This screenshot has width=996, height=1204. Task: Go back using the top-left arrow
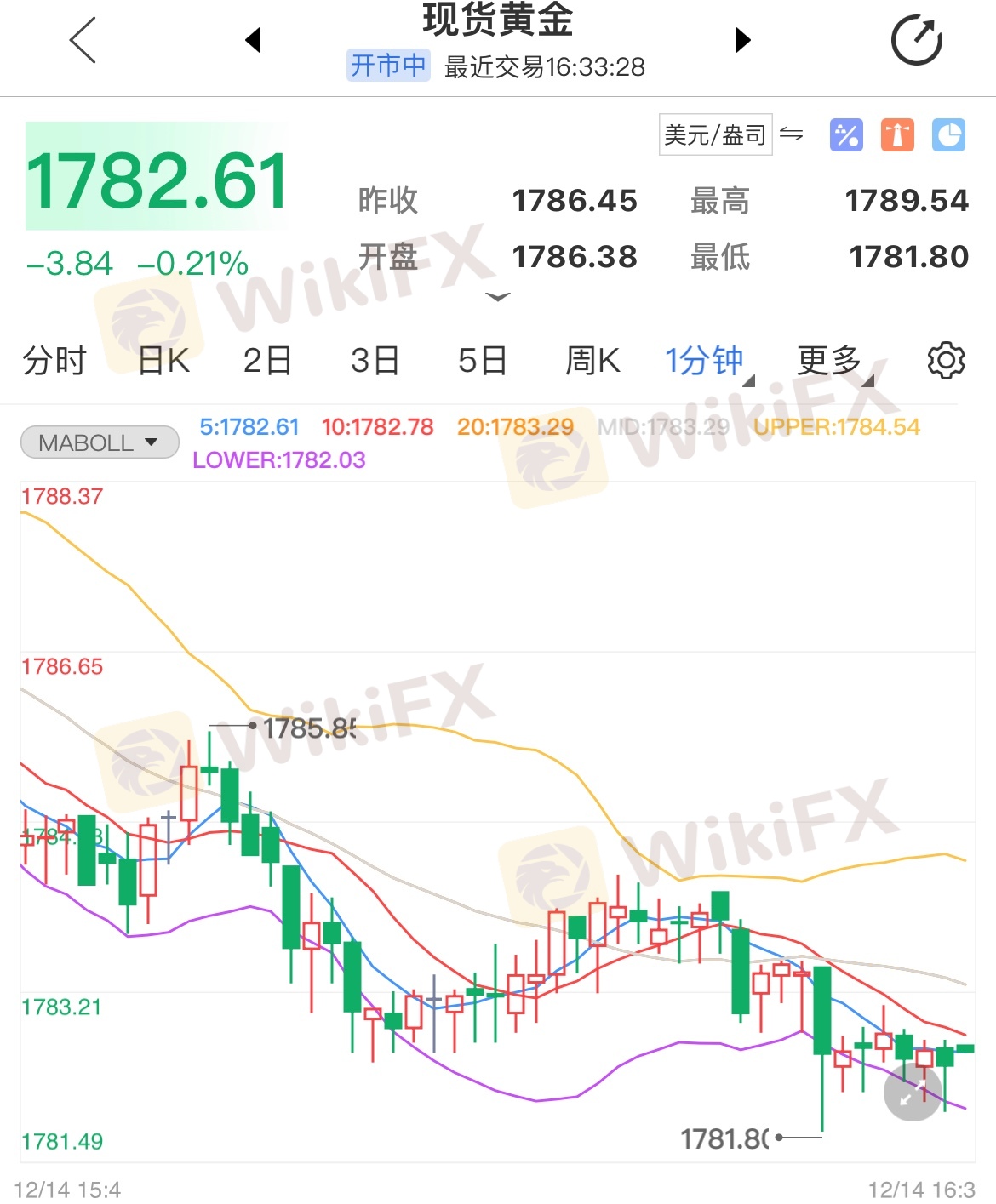pos(83,40)
